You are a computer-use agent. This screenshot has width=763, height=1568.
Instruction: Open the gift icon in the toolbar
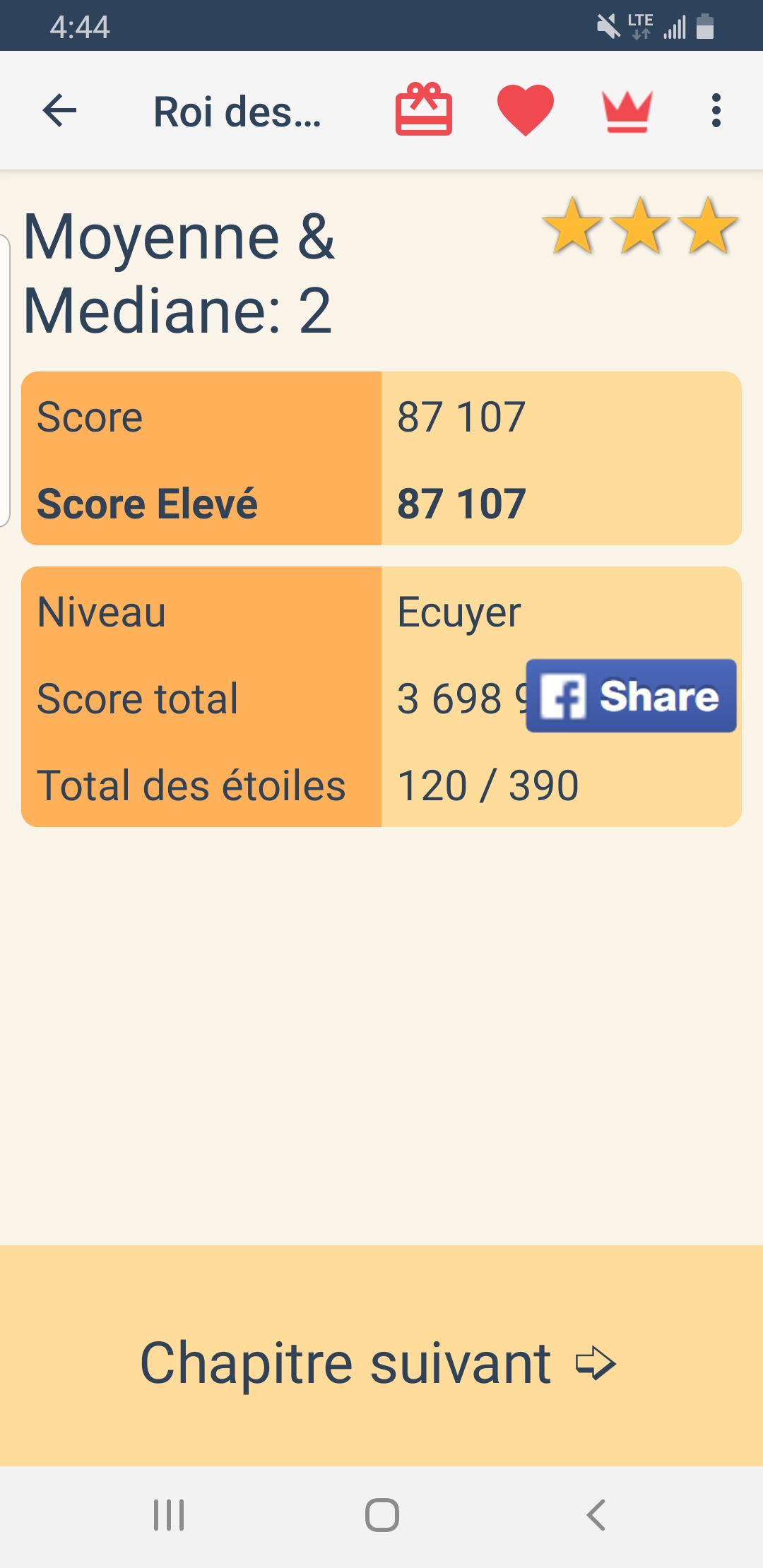423,110
